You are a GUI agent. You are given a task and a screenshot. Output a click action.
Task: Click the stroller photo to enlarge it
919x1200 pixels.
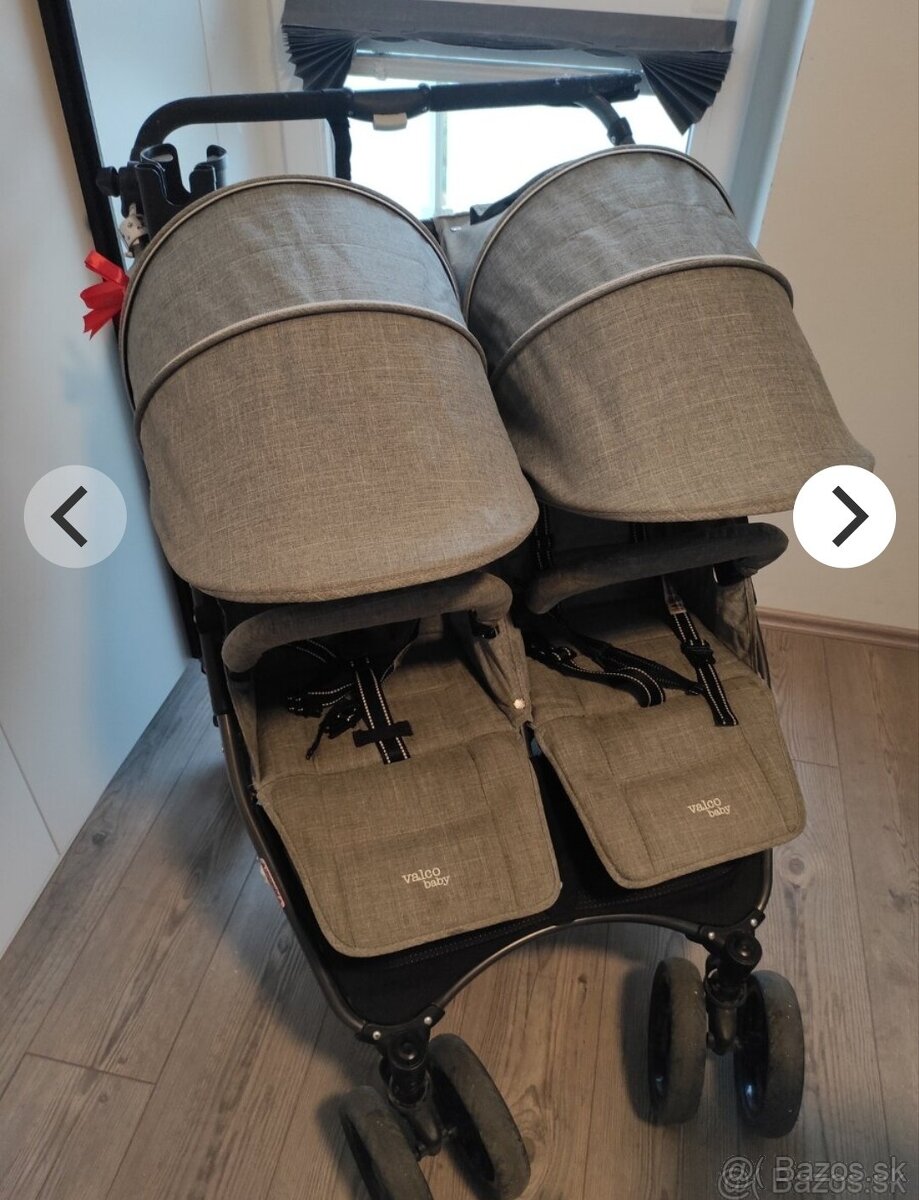pos(460,600)
